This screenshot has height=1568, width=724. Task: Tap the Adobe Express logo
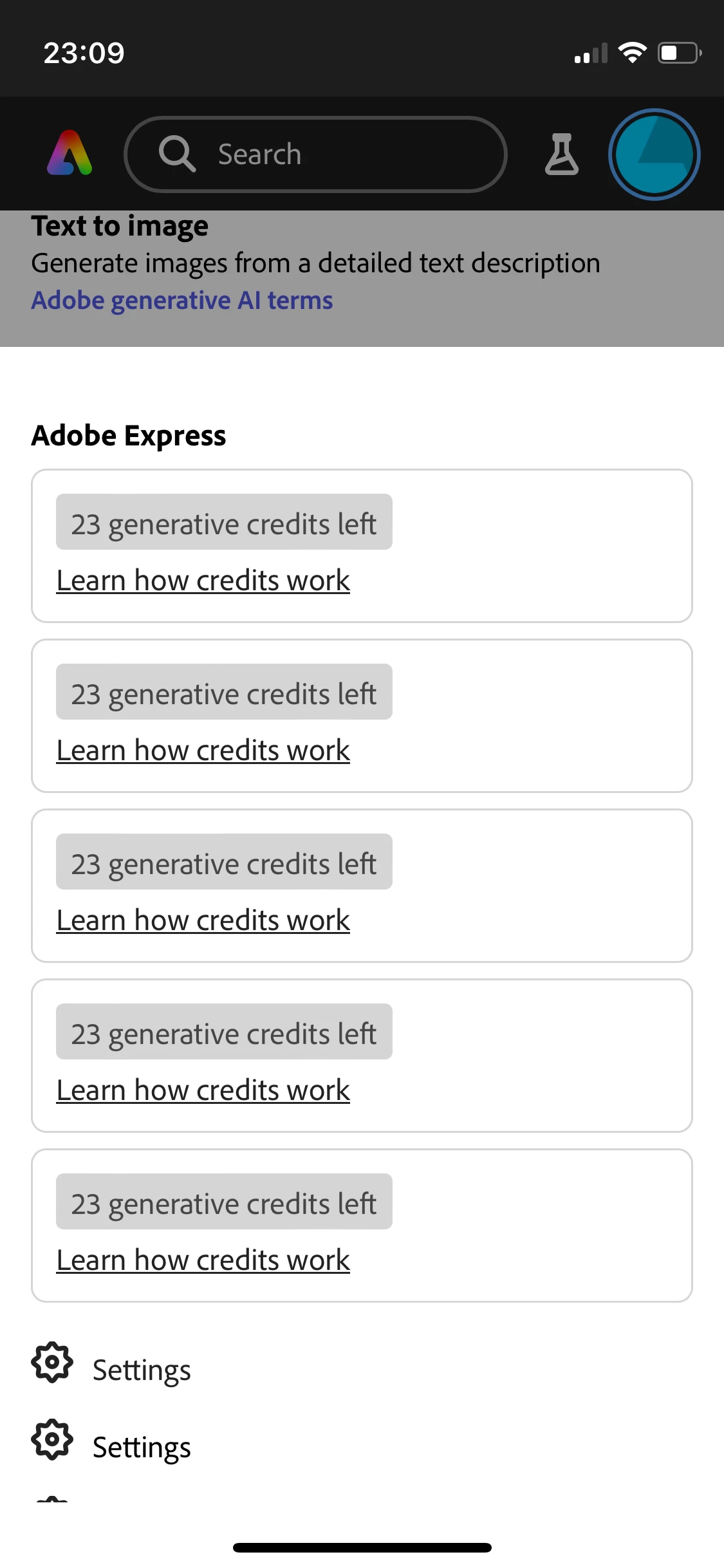[x=70, y=154]
